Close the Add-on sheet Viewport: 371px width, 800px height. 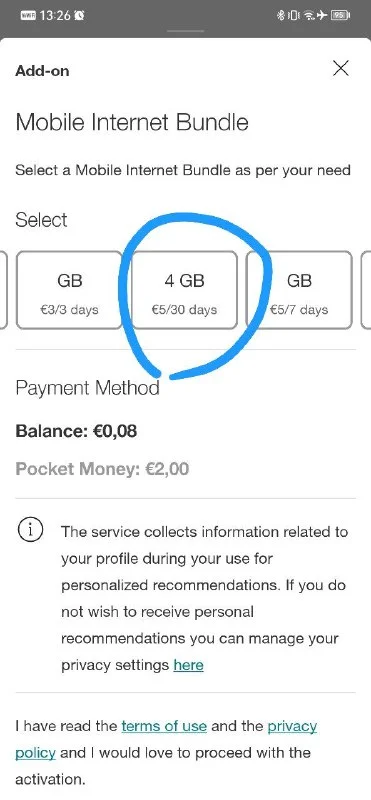click(340, 68)
